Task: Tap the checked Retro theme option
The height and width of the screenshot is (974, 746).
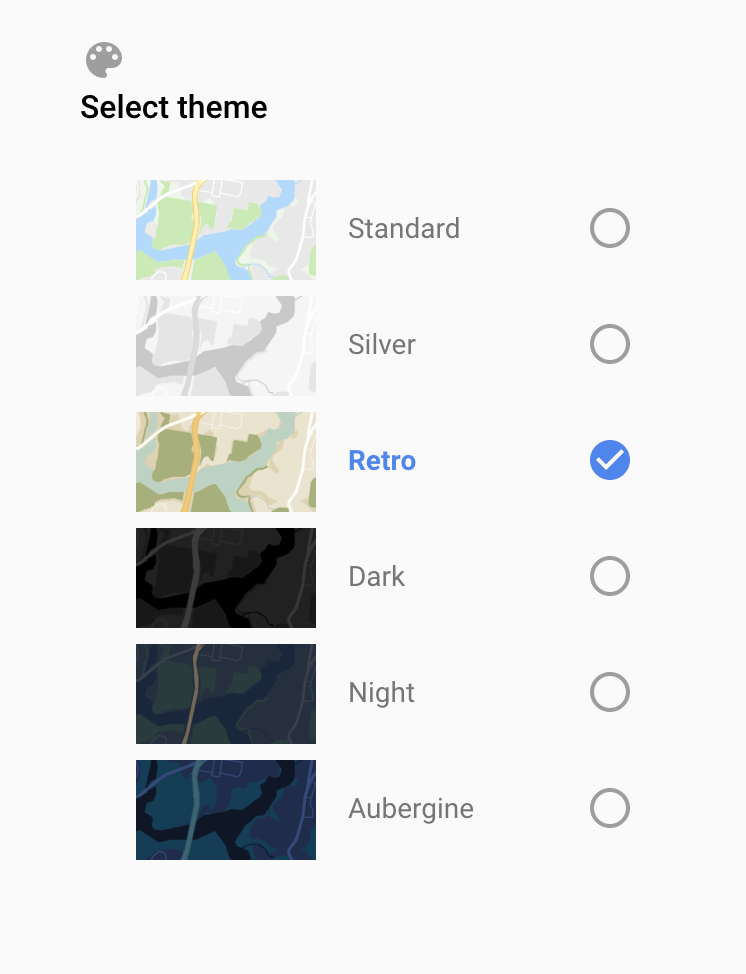Action: click(x=609, y=461)
